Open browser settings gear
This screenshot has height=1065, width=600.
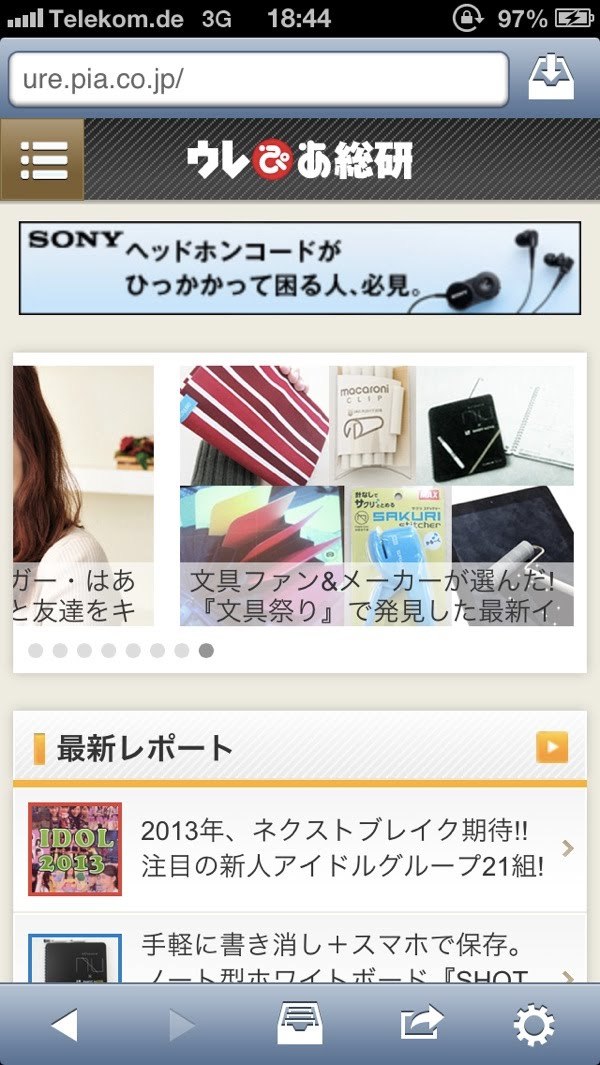[x=534, y=1024]
